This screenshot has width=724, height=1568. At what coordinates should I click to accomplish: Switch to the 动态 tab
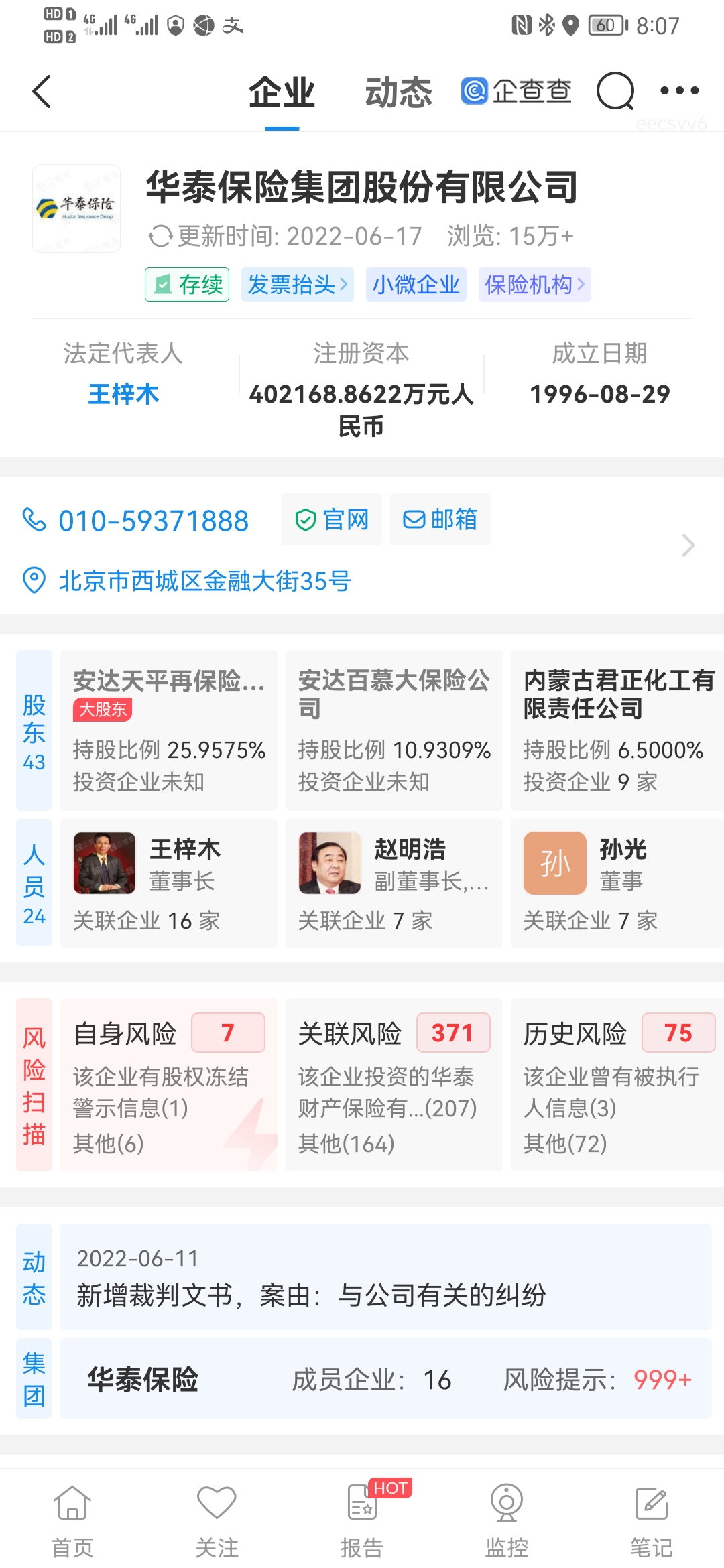(x=399, y=92)
